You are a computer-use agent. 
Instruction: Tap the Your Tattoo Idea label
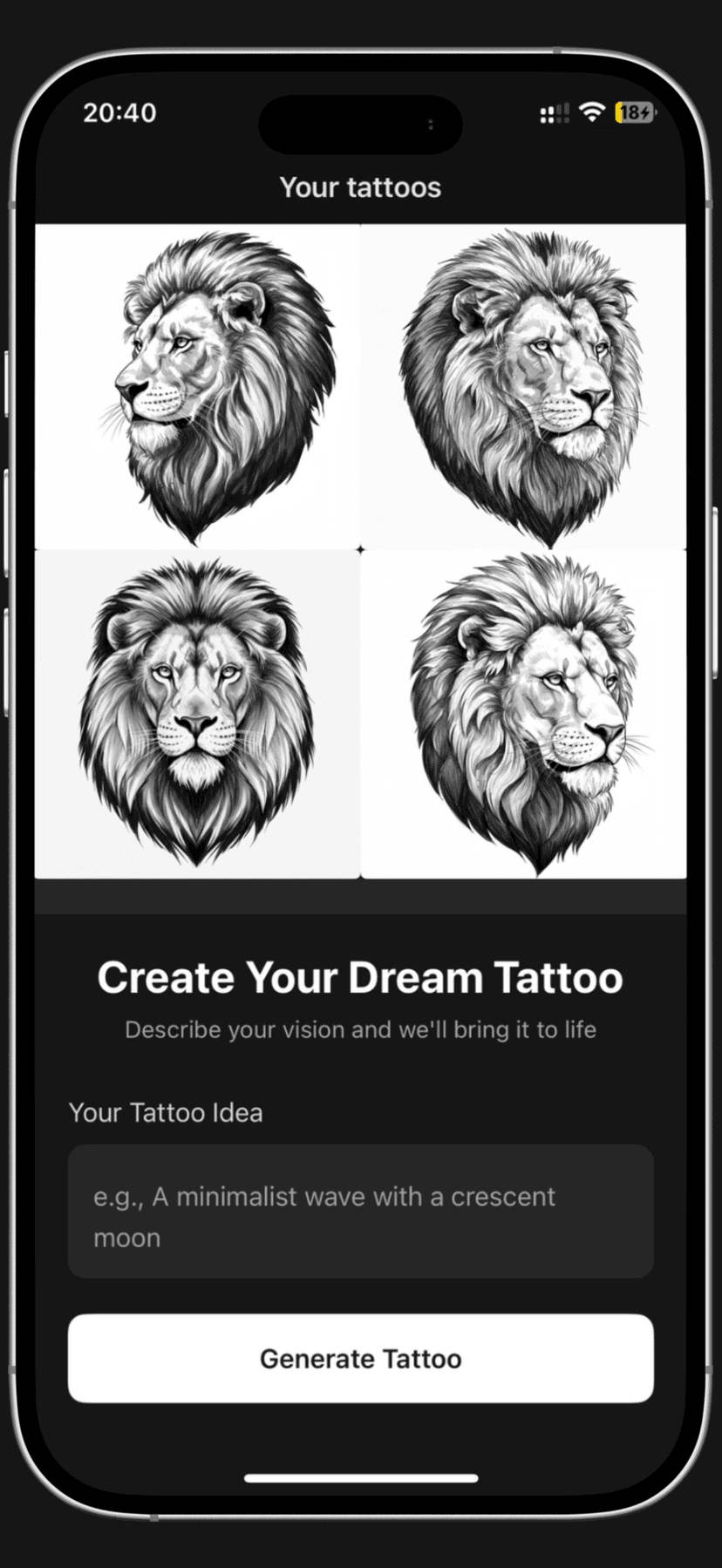pos(165,1112)
